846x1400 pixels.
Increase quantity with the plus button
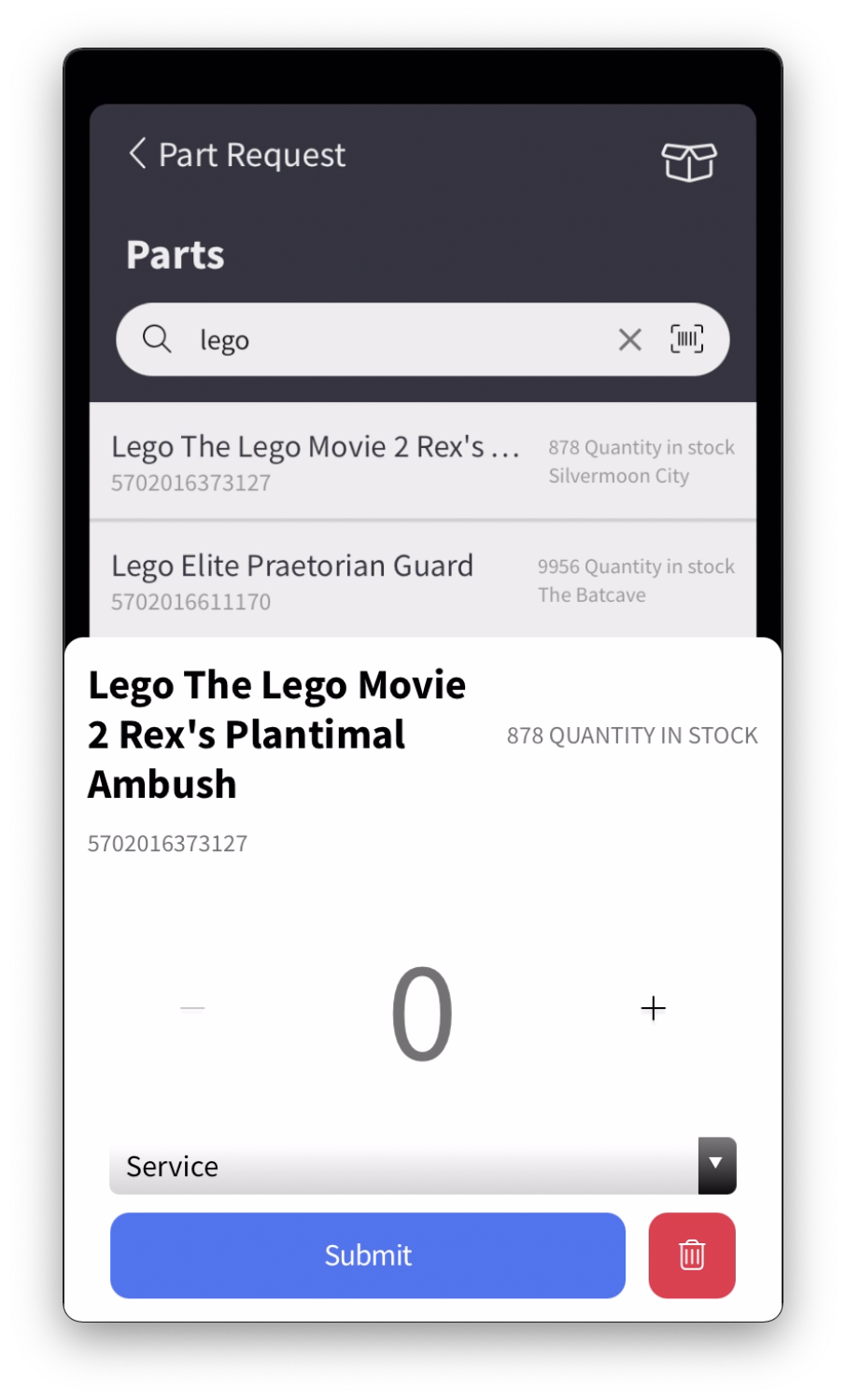[654, 1008]
